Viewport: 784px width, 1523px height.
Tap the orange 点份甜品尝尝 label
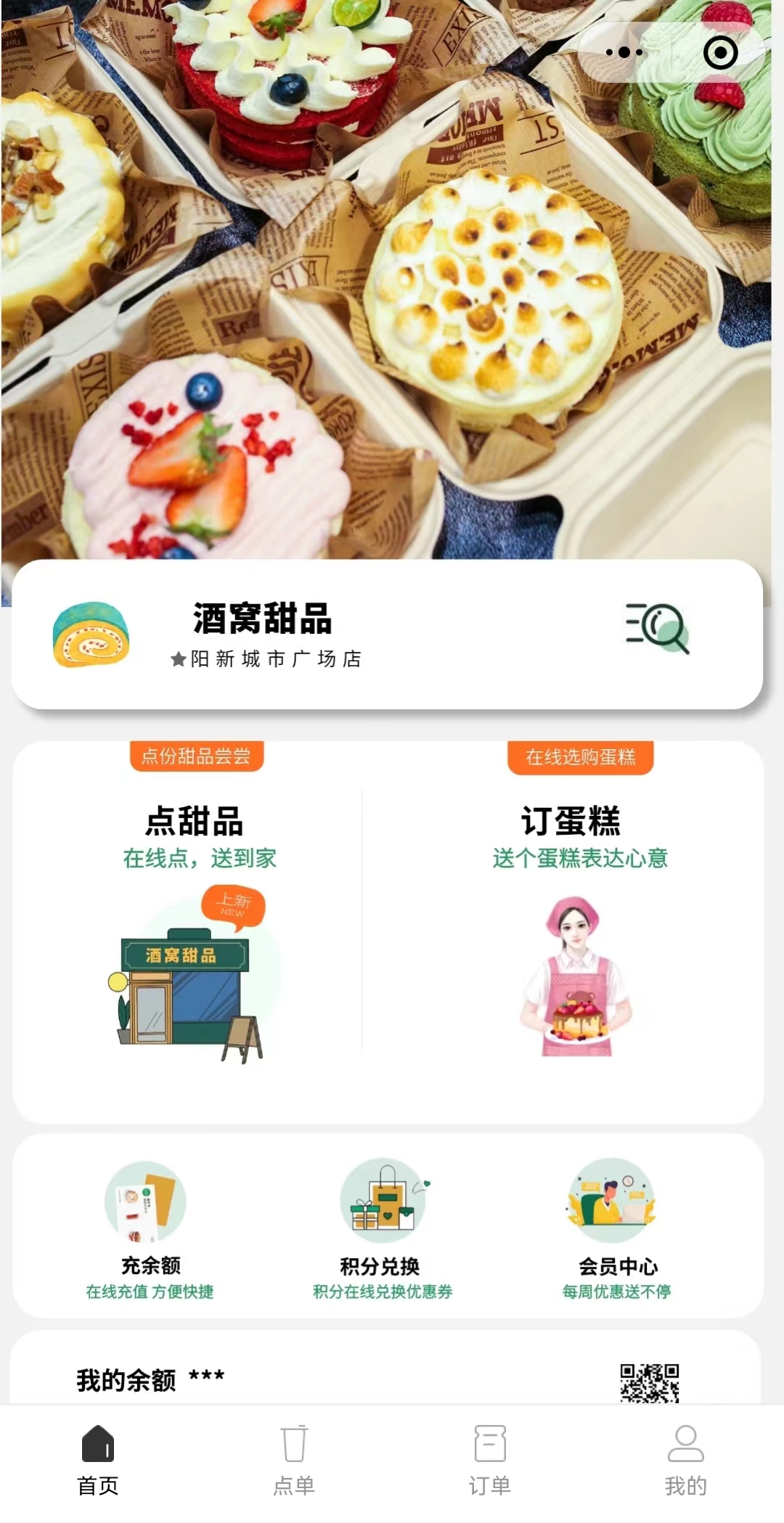point(196,756)
